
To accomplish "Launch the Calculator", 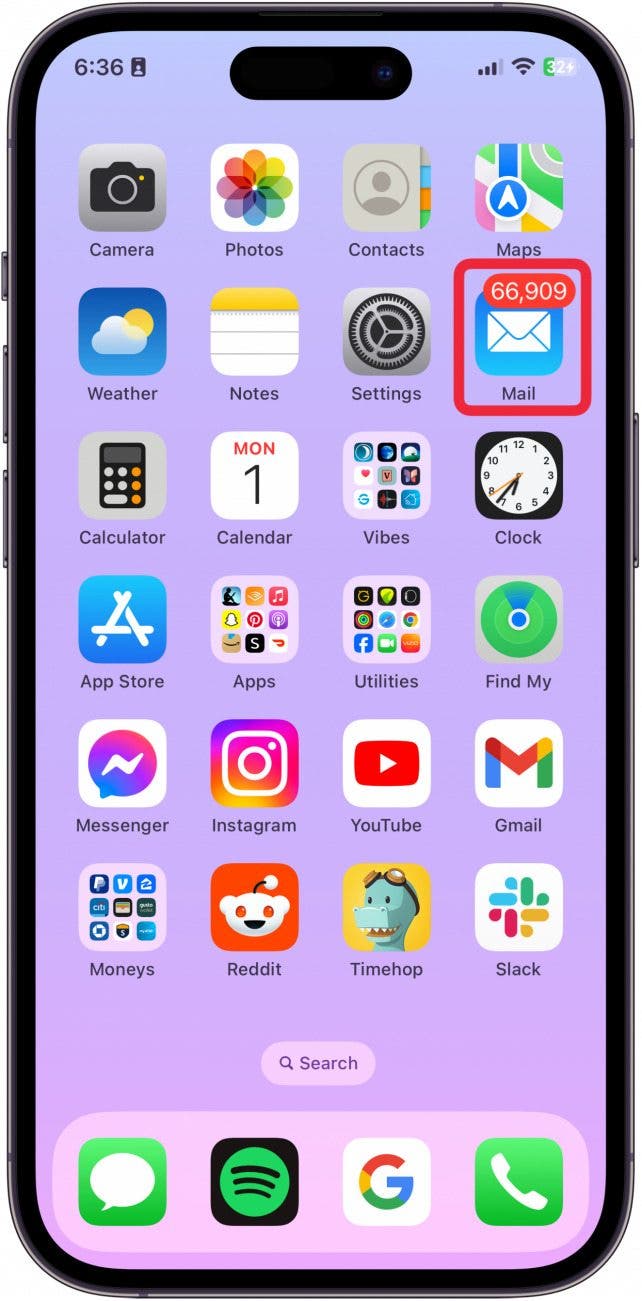I will (122, 476).
